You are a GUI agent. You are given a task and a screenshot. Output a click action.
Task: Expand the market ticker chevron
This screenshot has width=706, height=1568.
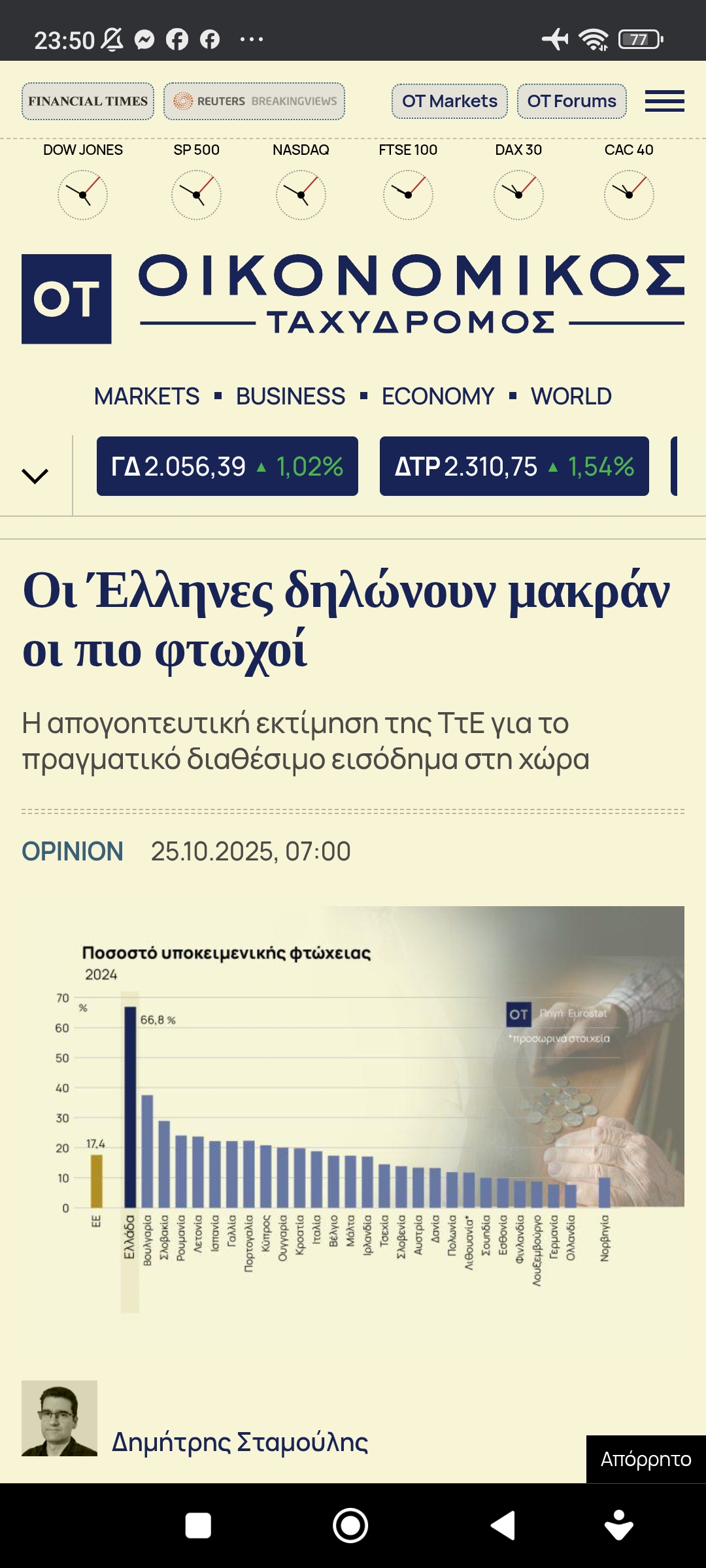[x=35, y=476]
